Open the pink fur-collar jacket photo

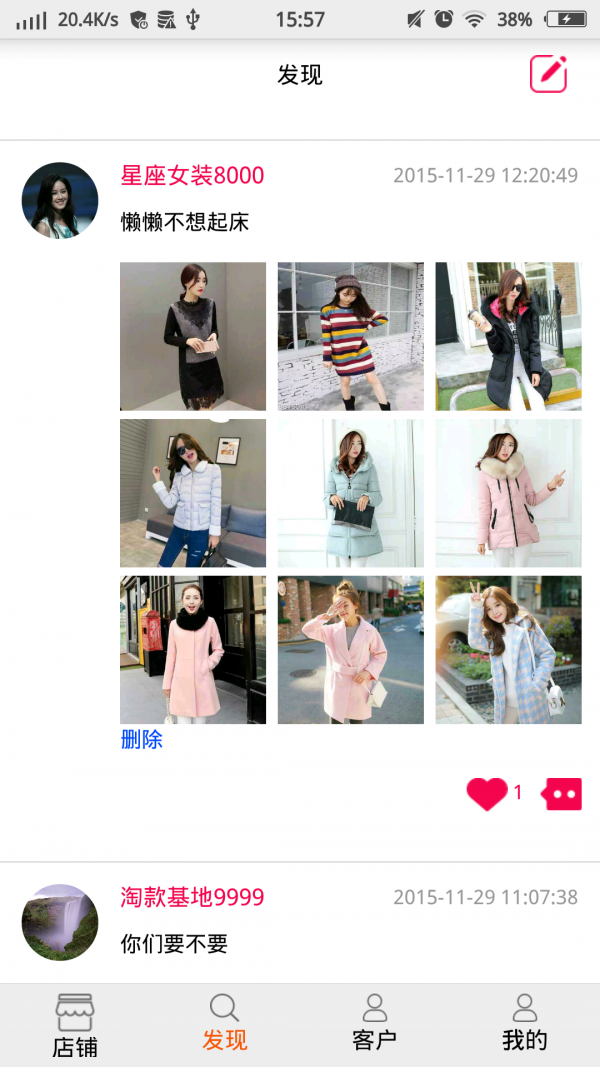[x=508, y=493]
